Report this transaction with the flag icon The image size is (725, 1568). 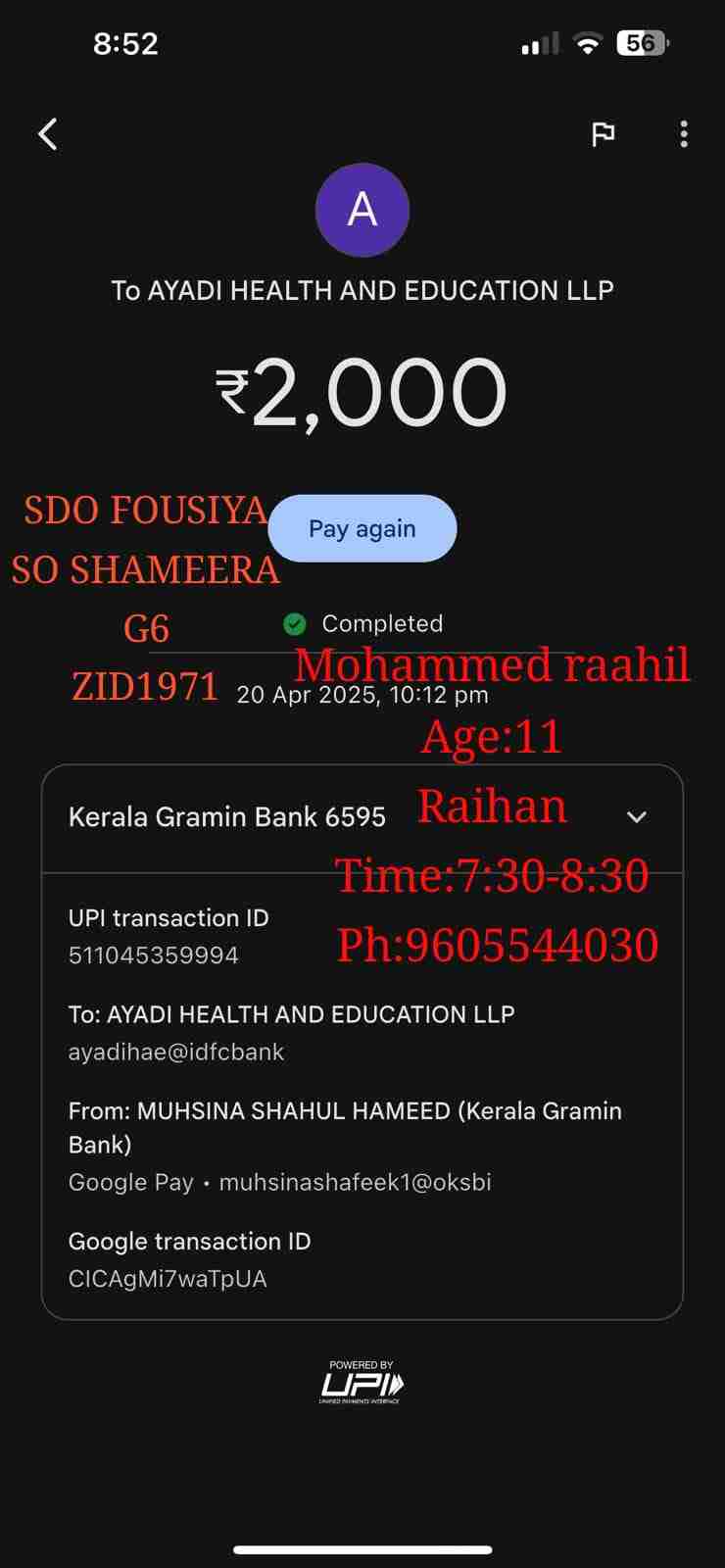point(603,133)
